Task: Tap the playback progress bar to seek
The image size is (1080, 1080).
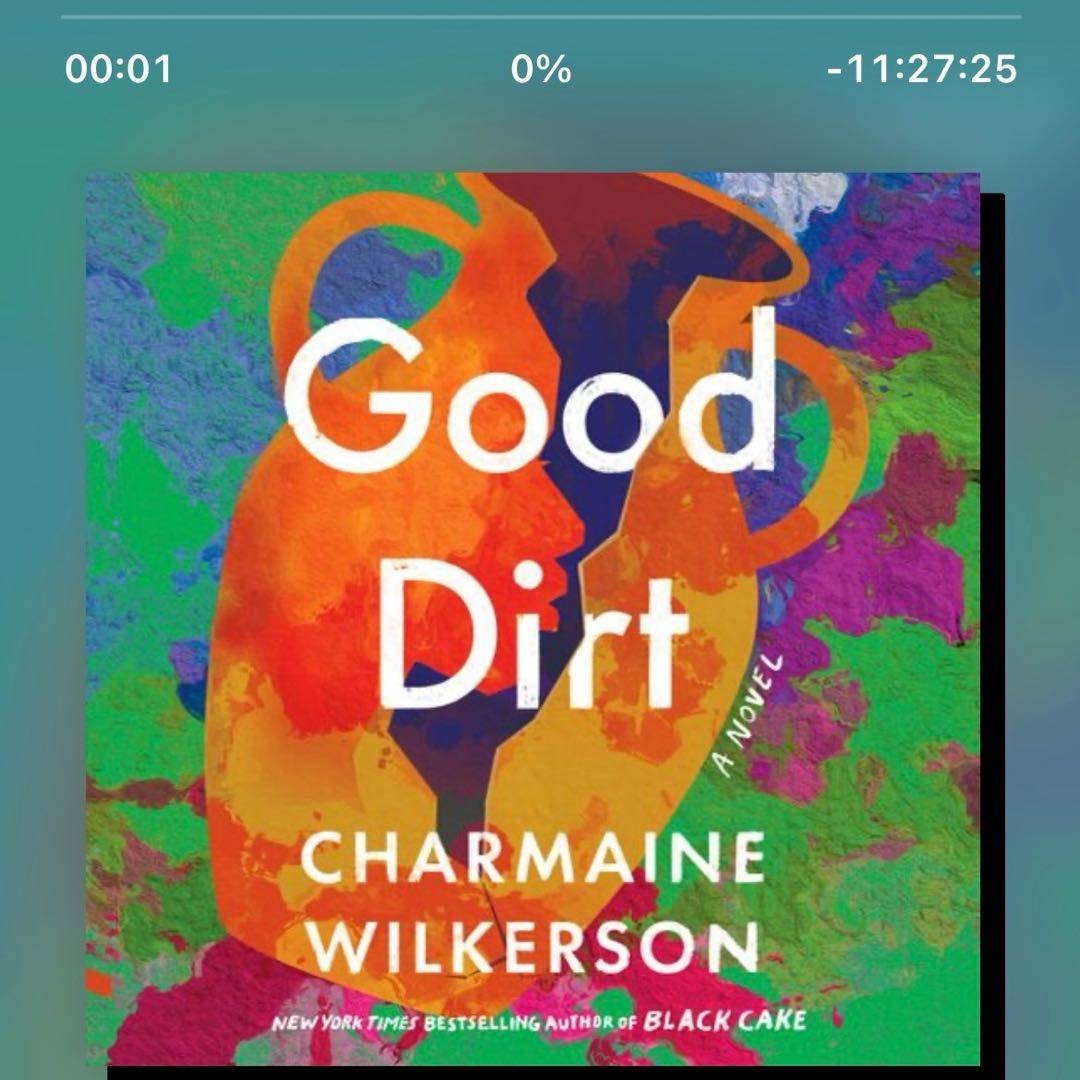Action: 540,17
